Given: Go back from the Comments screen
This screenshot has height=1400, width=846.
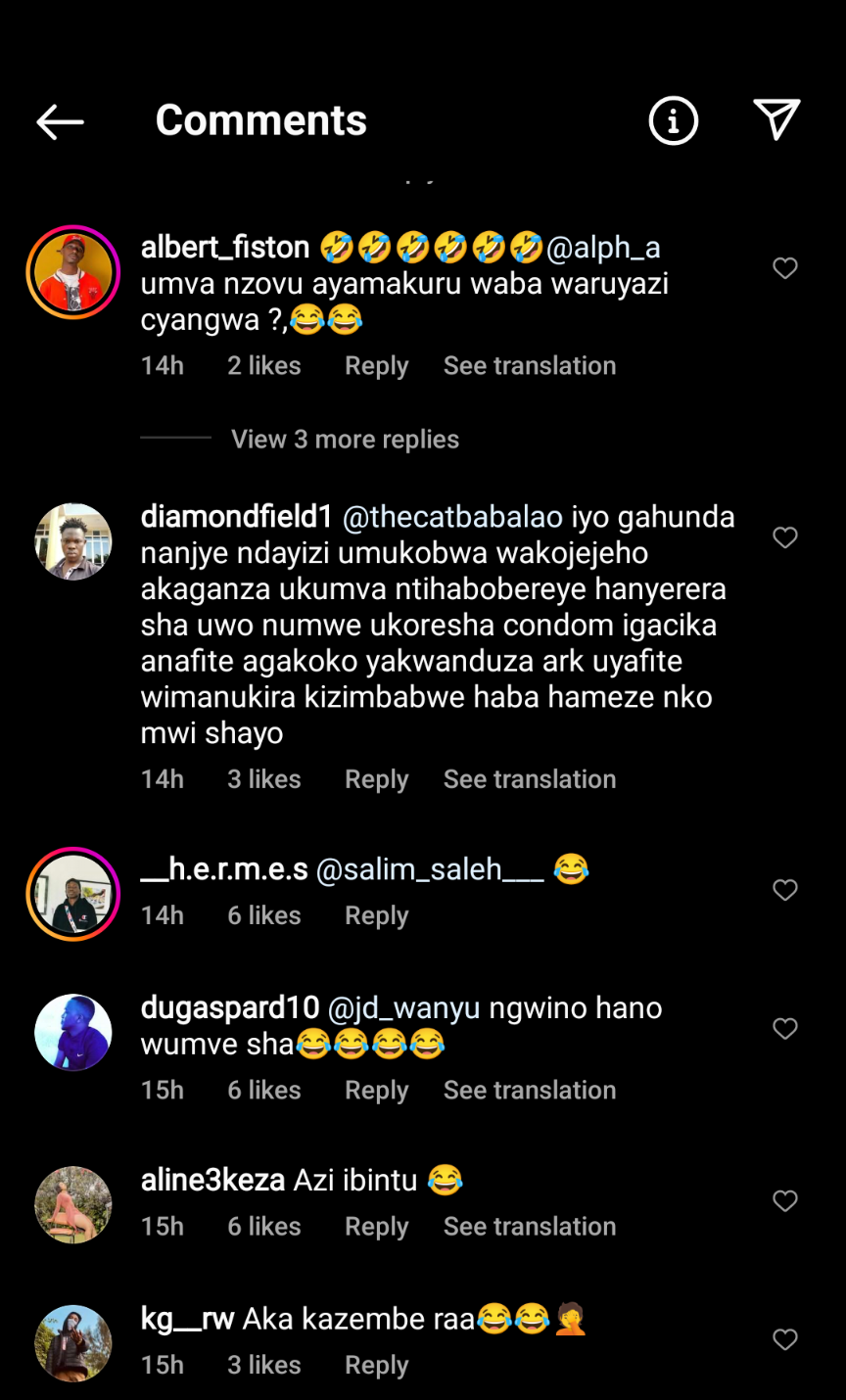Looking at the screenshot, I should tap(61, 121).
